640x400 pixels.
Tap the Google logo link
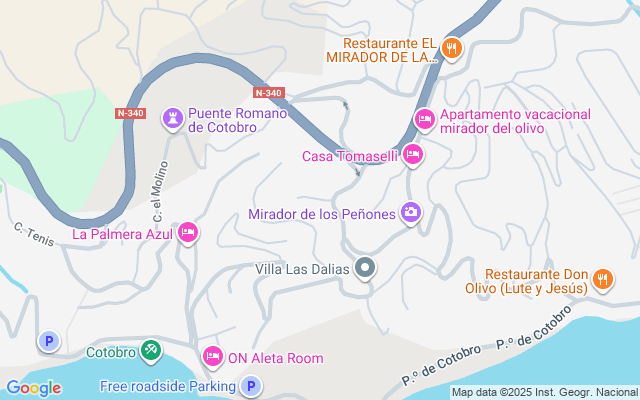pyautogui.click(x=34, y=388)
